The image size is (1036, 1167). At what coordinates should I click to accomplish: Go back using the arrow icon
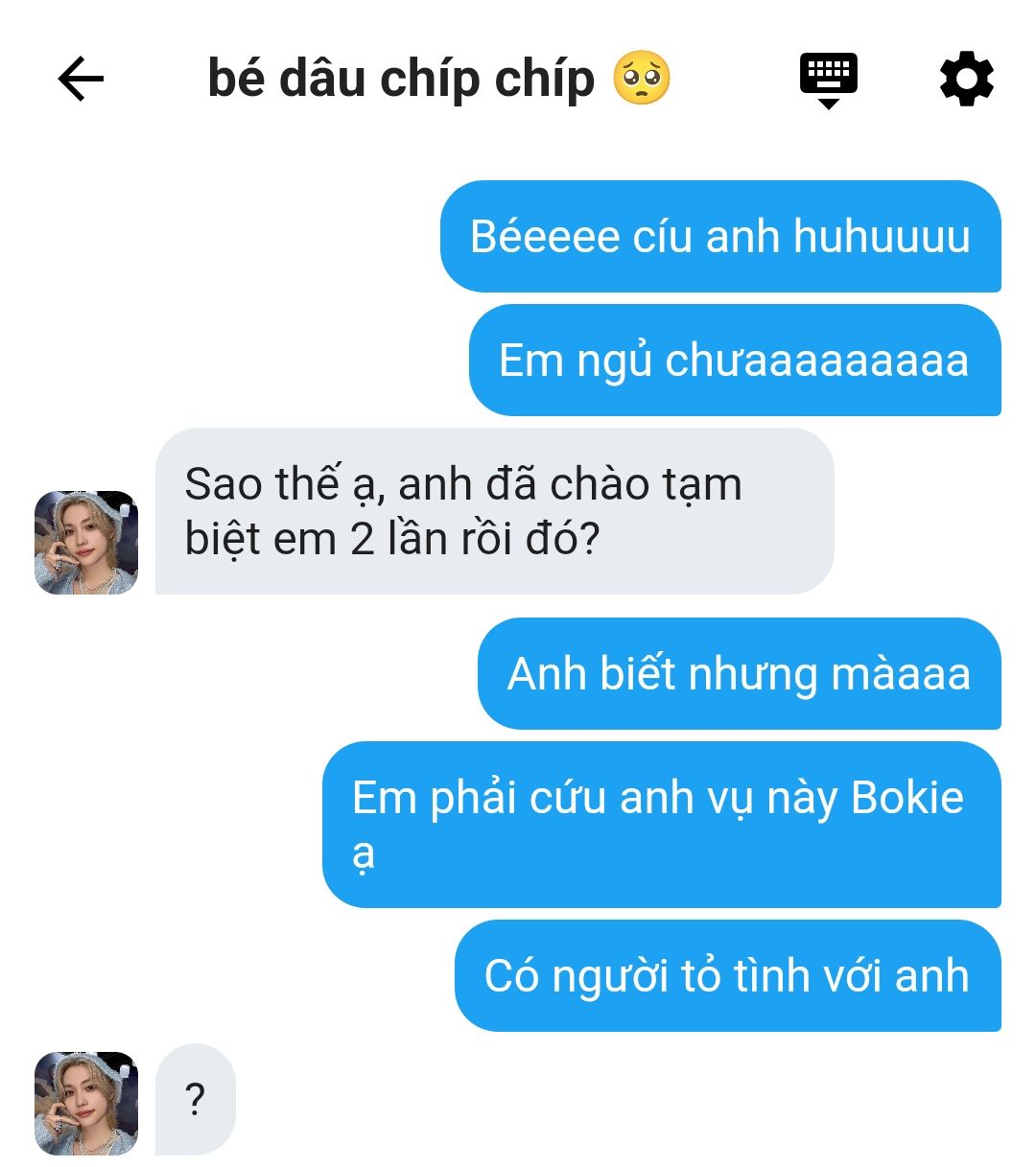[x=81, y=79]
